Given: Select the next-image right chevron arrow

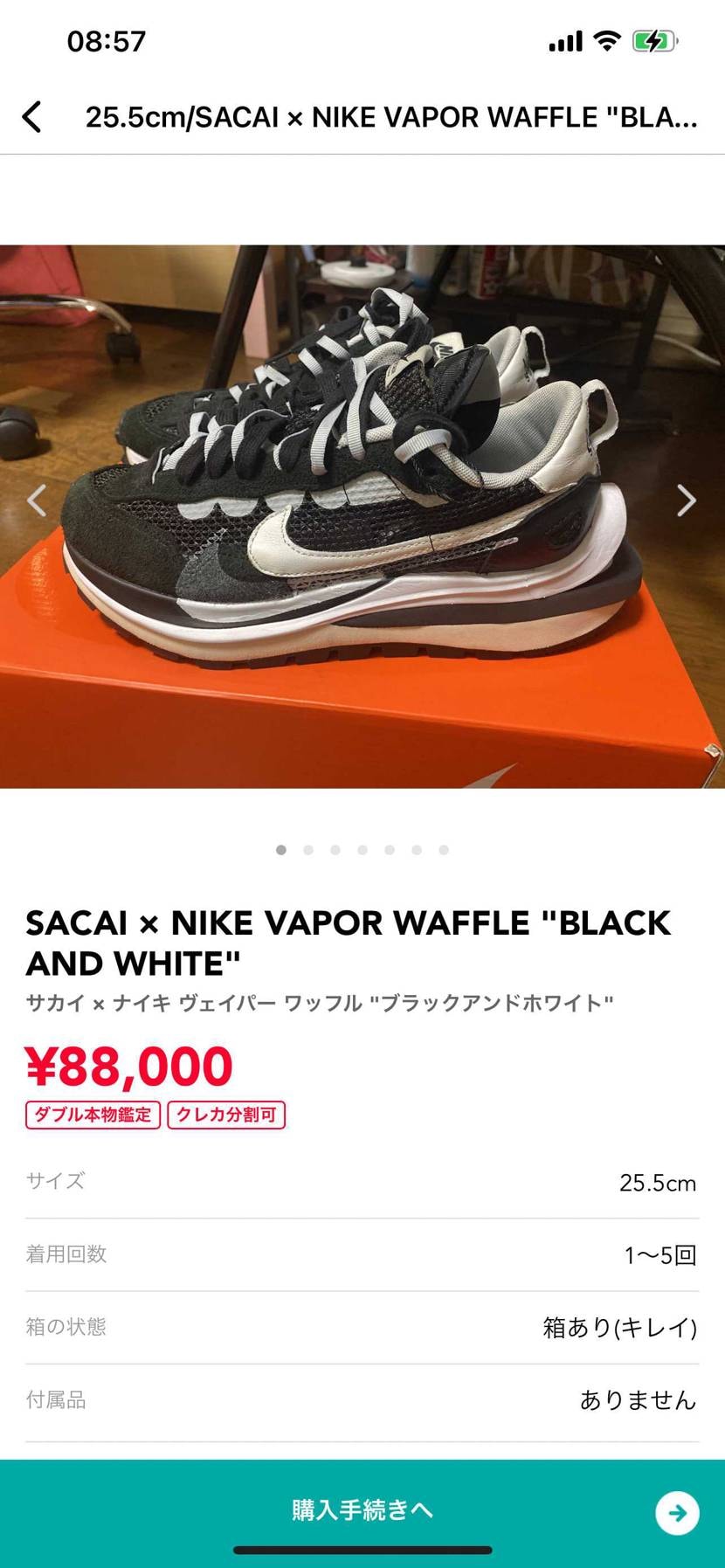Looking at the screenshot, I should point(687,500).
